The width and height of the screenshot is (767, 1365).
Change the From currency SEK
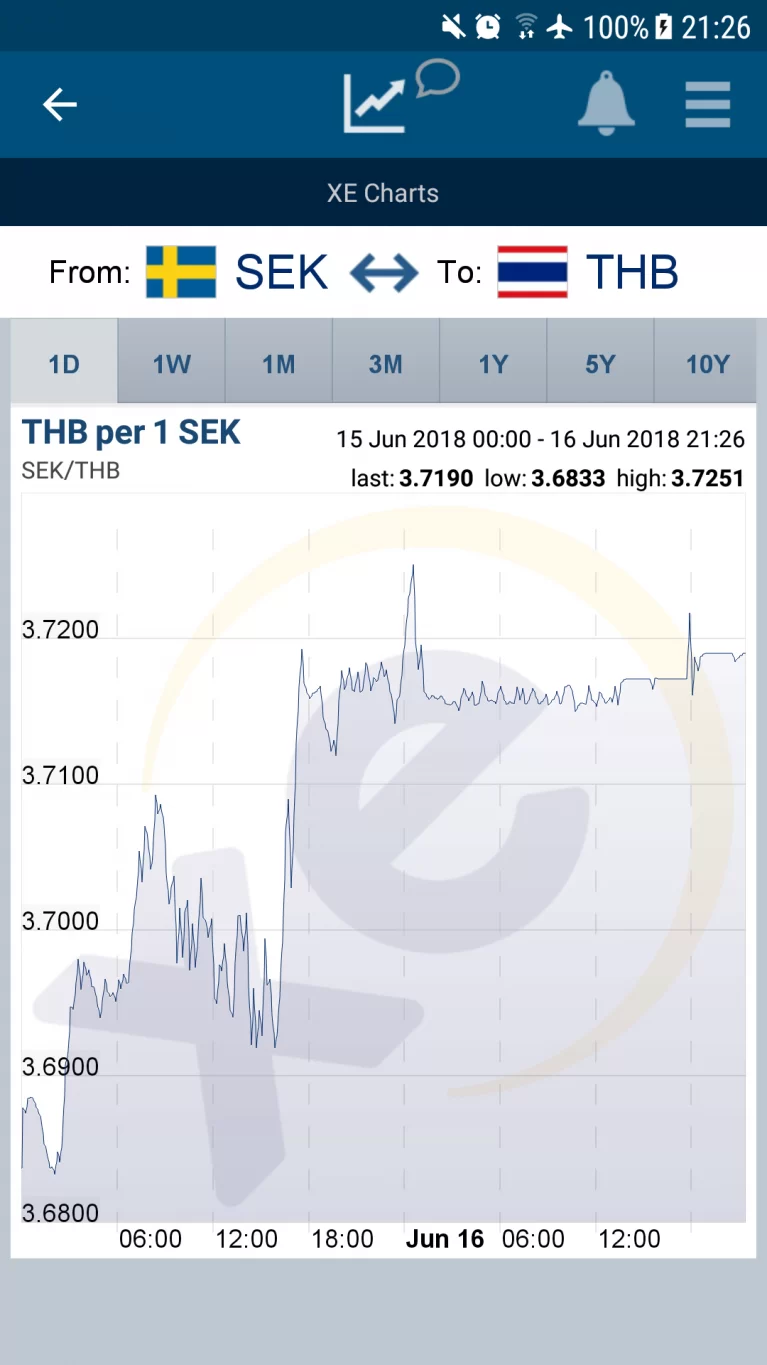pyautogui.click(x=238, y=272)
